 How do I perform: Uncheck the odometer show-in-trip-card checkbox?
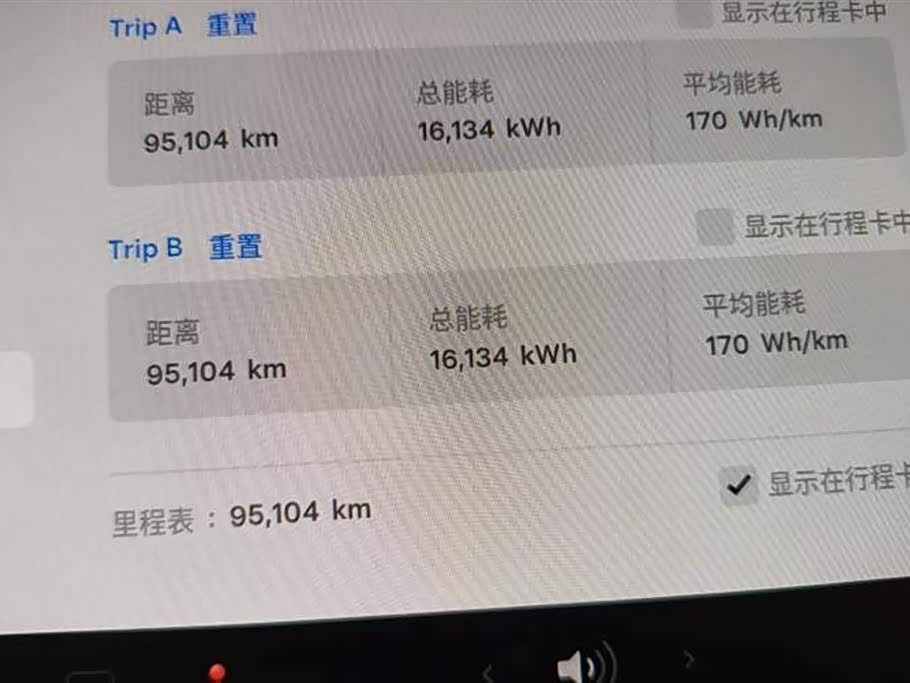(x=738, y=486)
